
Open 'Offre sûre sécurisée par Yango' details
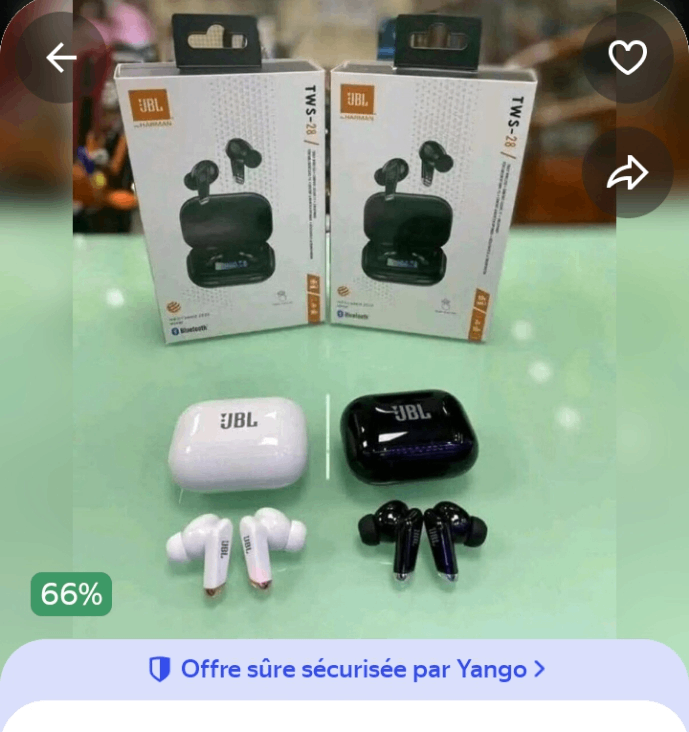346,669
